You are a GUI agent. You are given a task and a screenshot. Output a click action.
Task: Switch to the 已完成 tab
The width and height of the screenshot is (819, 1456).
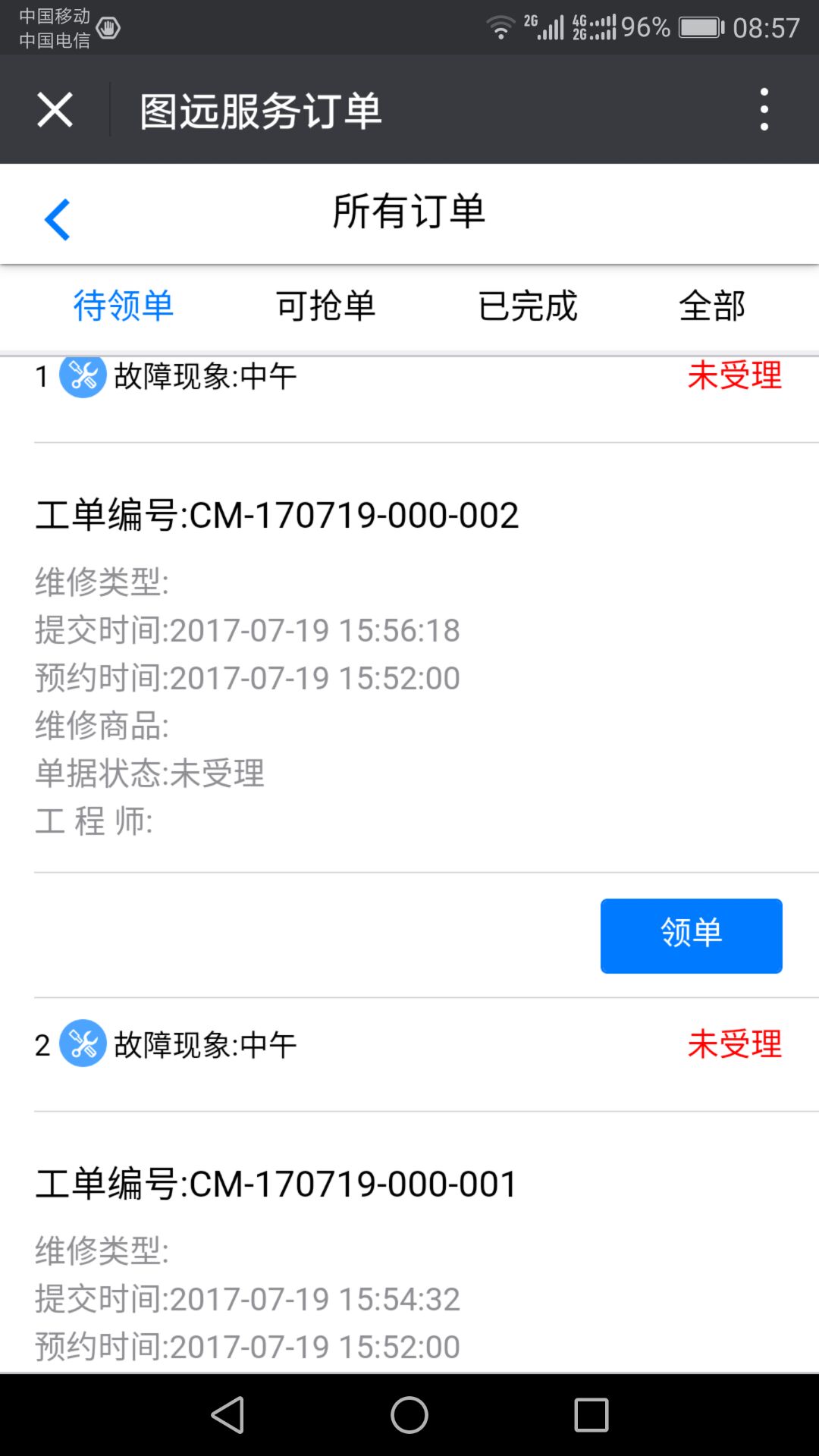[x=528, y=306]
